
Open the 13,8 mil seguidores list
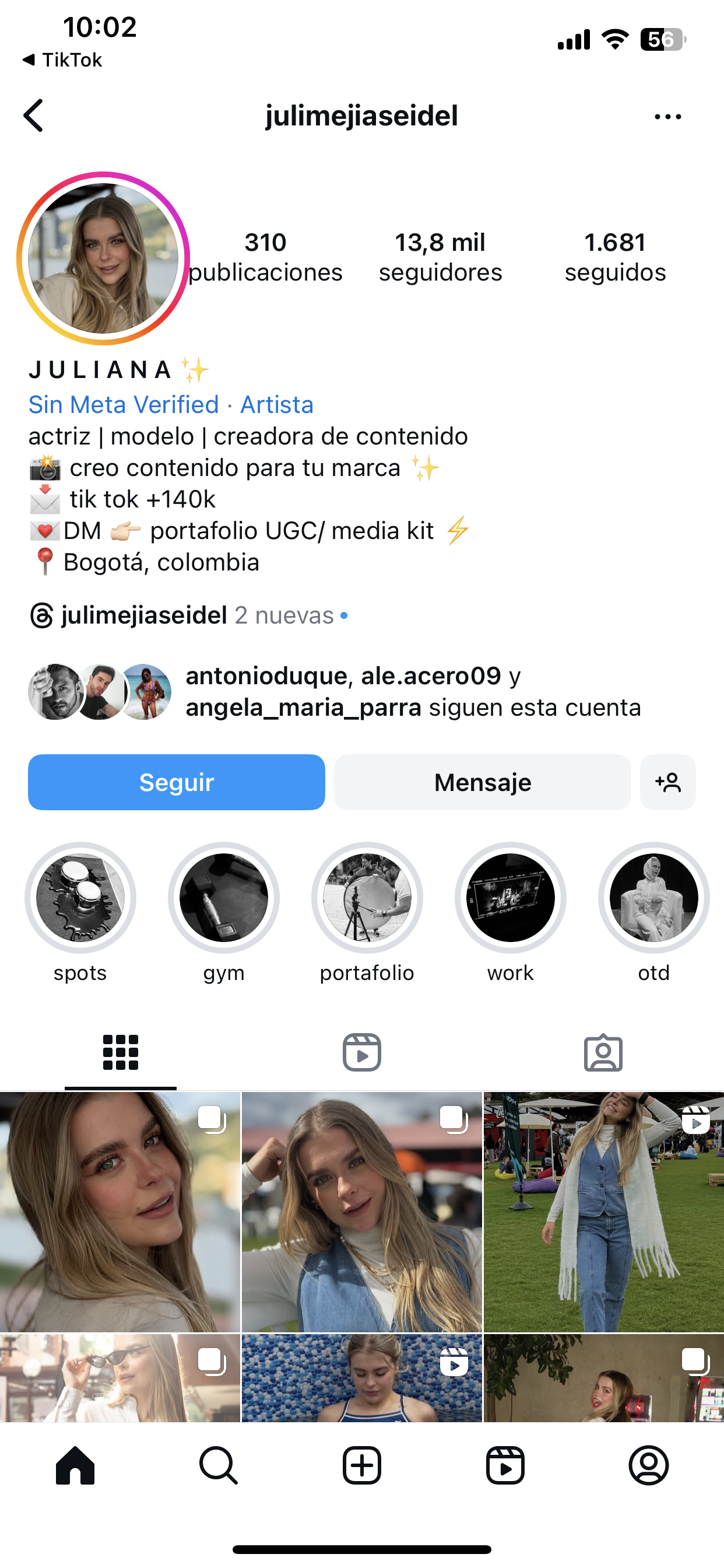(440, 257)
